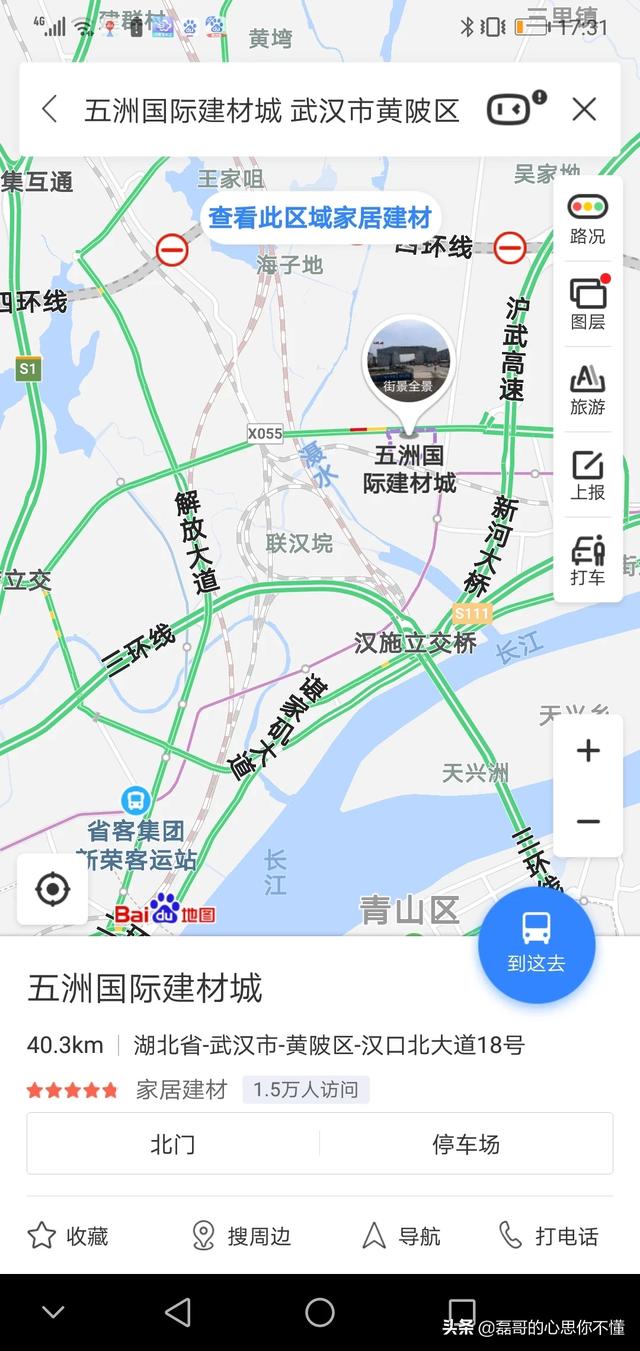The height and width of the screenshot is (1351, 640).
Task: Start route with 到这去 button
Action: tap(536, 945)
